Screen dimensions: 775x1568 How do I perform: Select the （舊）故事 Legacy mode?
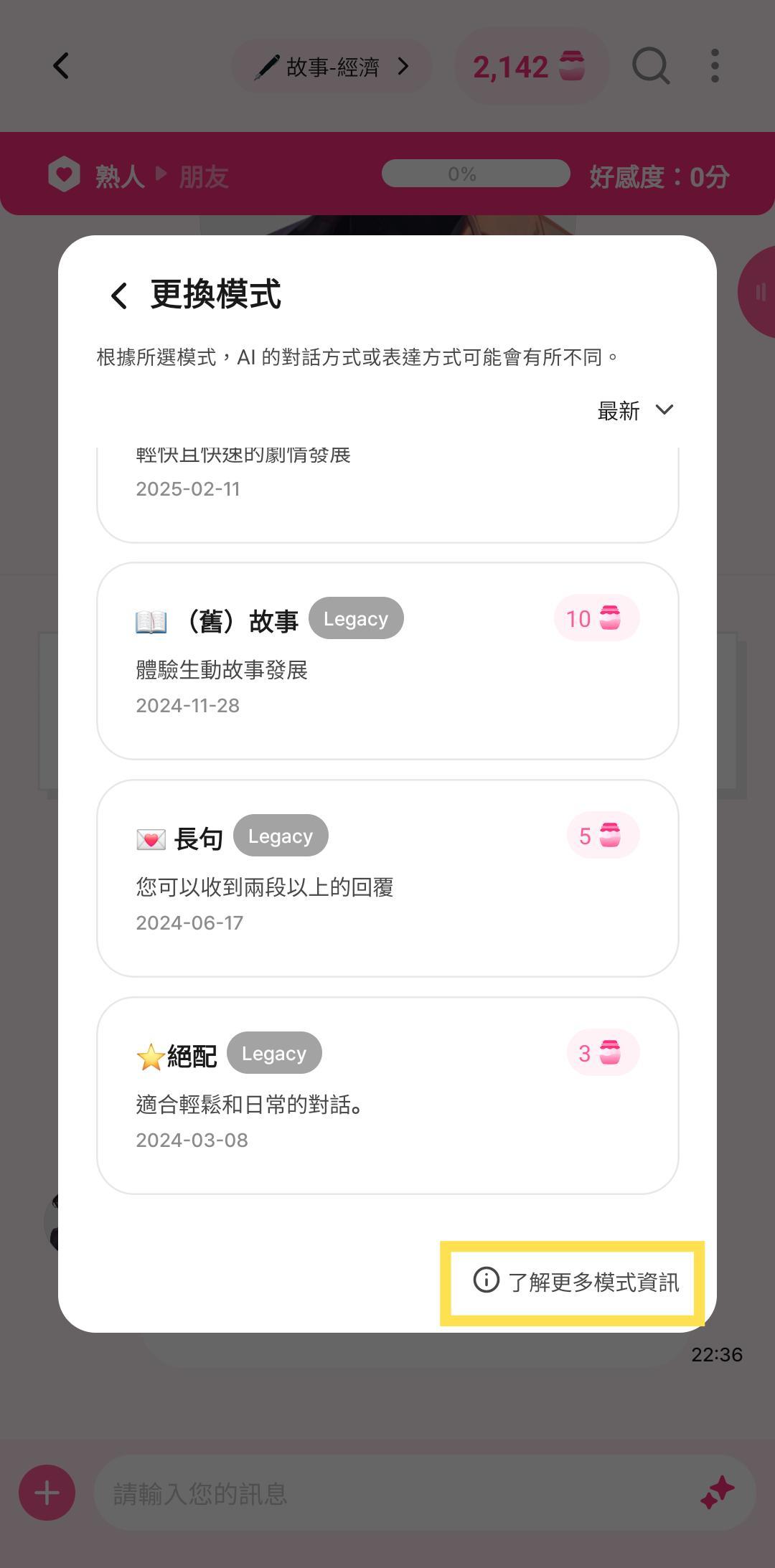(387, 661)
